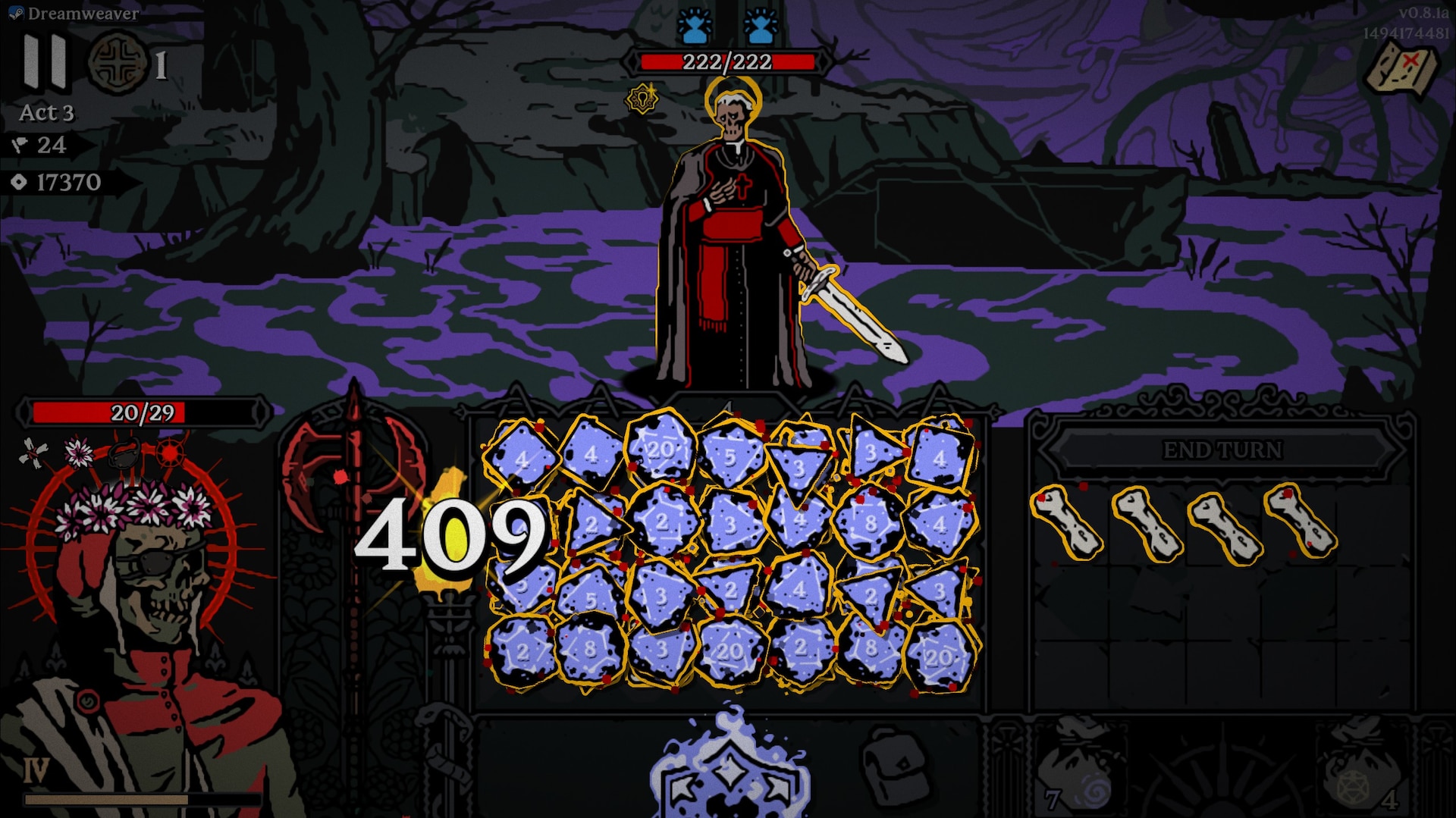1456x818 pixels.
Task: Tap the player skeleton portrait
Action: (x=144, y=576)
